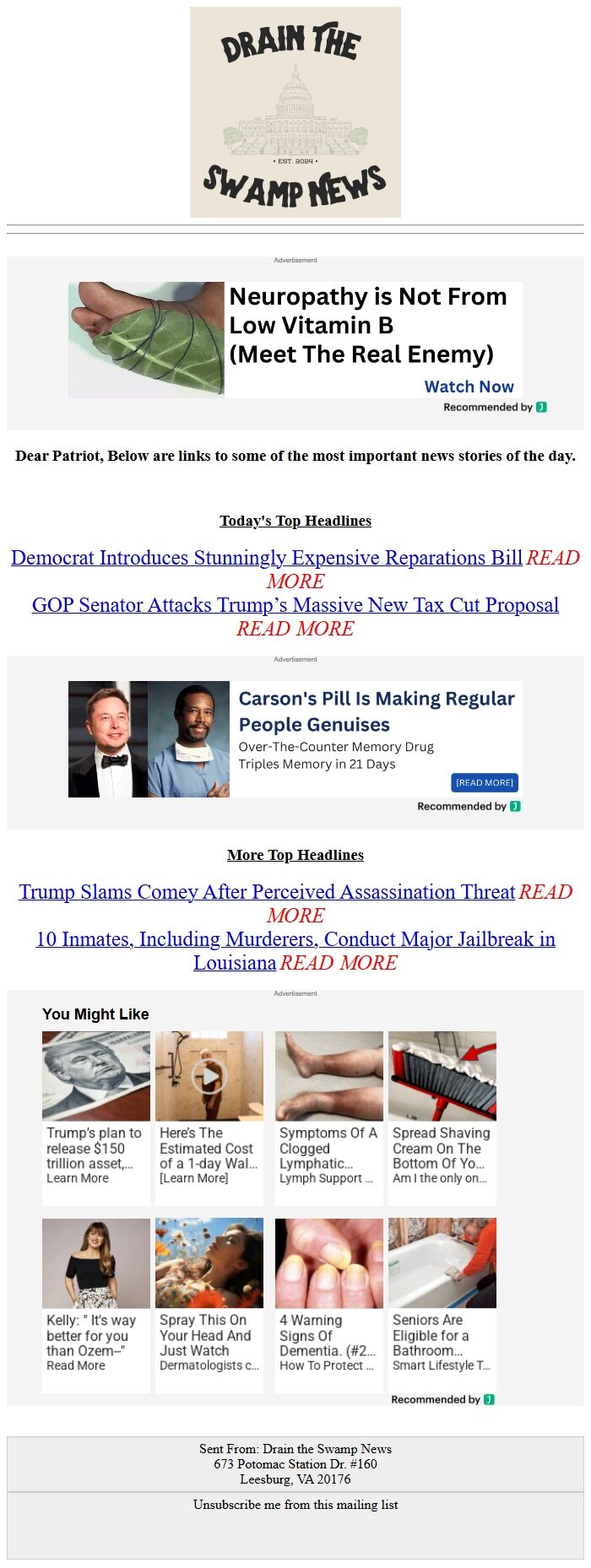Open Clogged Lymphatic symptoms tile
The height and width of the screenshot is (1568, 591).
click(328, 1116)
